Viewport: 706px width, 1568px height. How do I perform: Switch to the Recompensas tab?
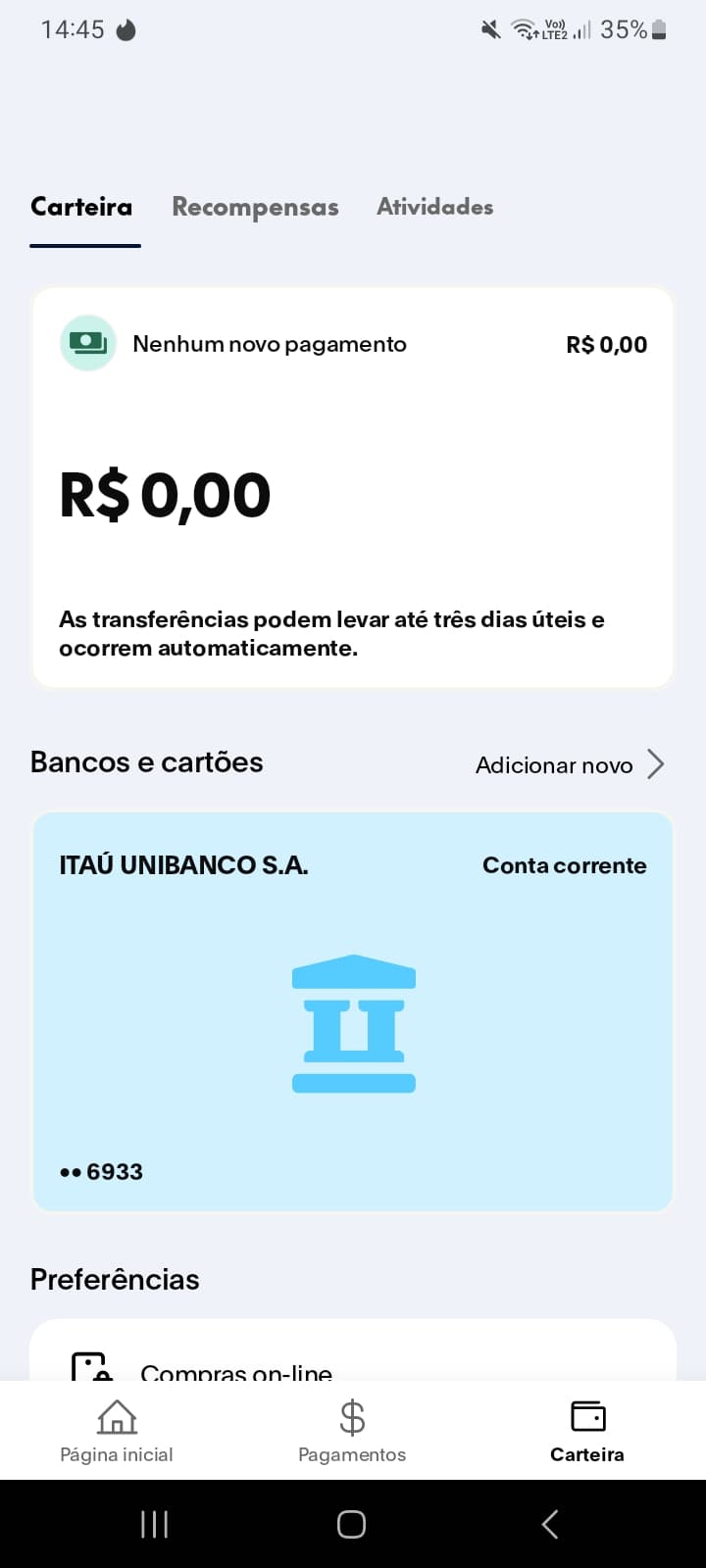[255, 207]
